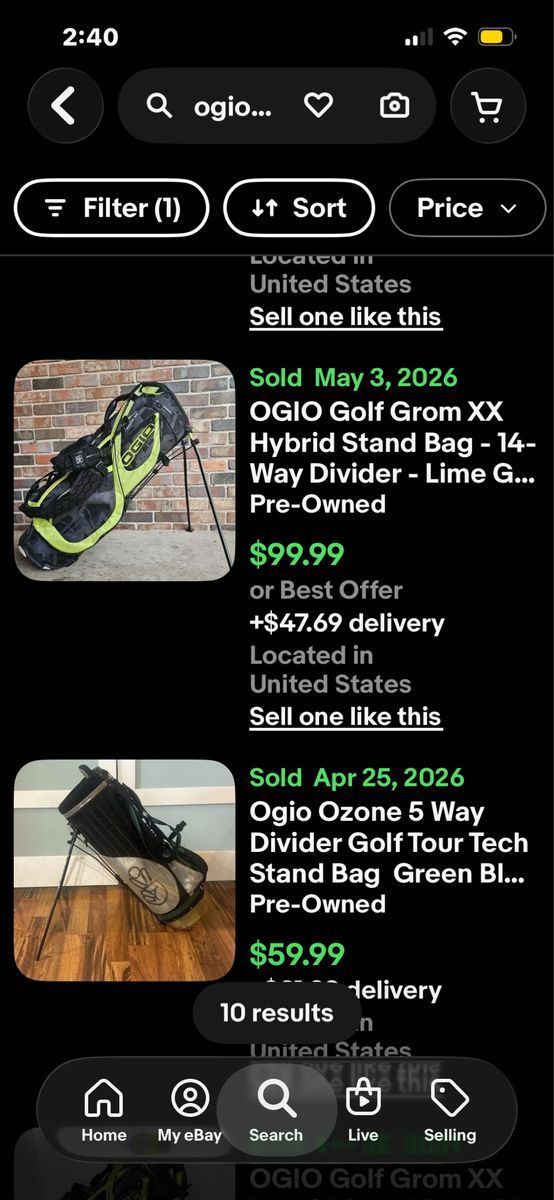Screen dimensions: 554x1200
Task: Open the Sort options
Action: pos(299,208)
